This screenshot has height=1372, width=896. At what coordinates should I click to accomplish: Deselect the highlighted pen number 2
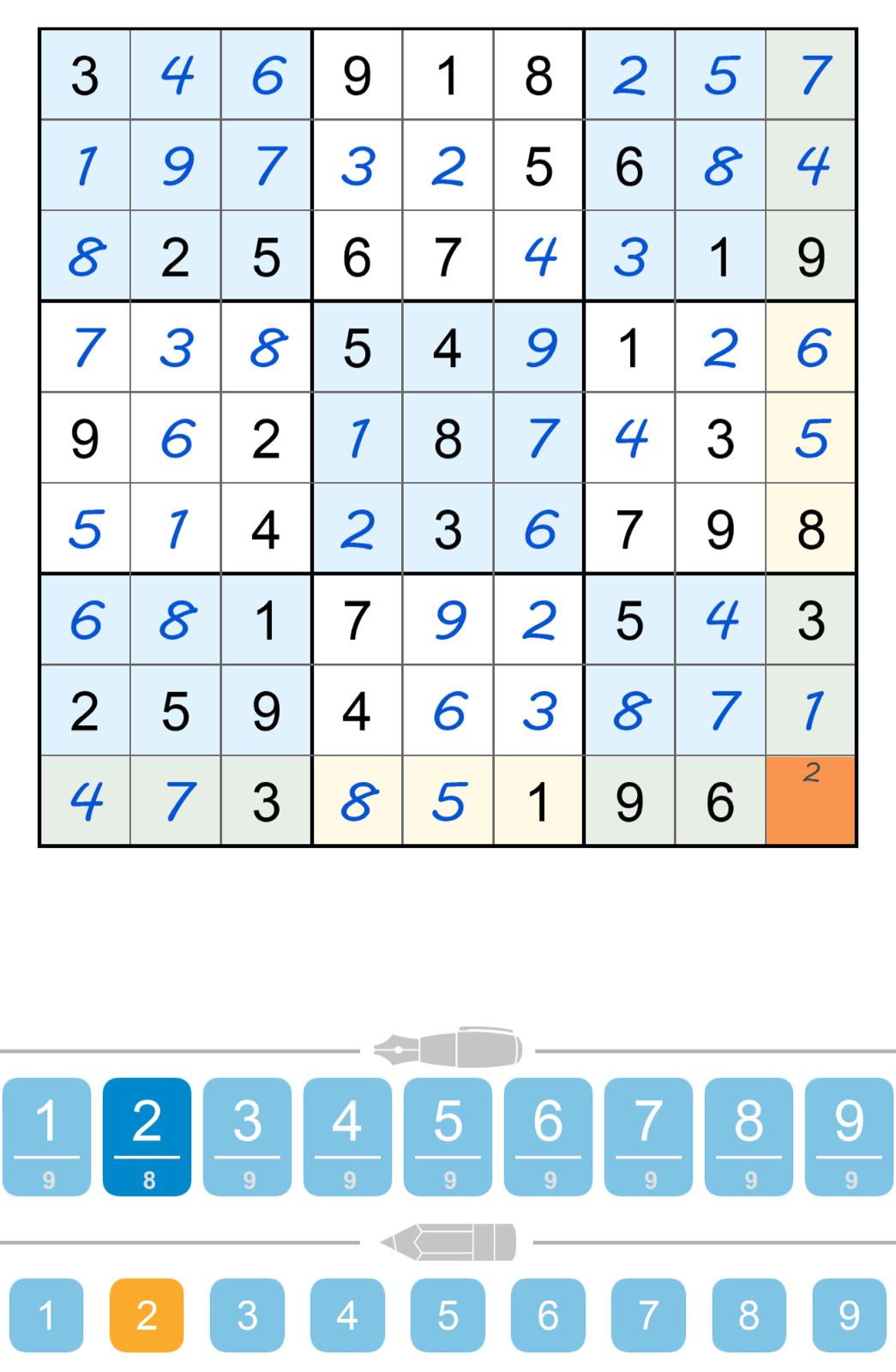coord(147,1134)
